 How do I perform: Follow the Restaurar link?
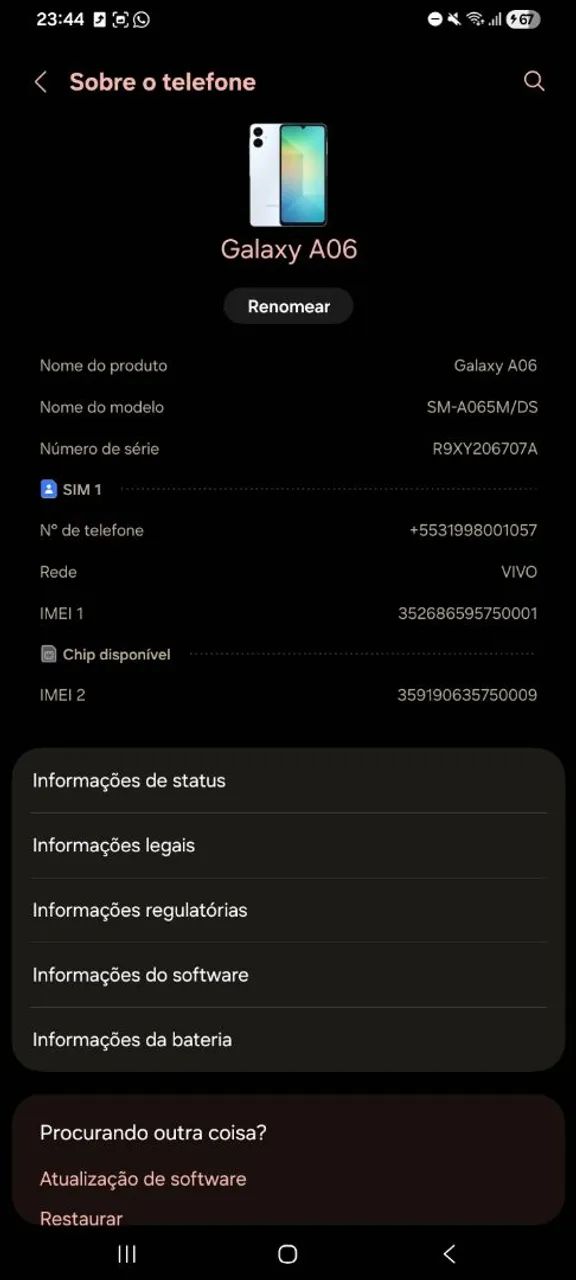pos(81,1218)
